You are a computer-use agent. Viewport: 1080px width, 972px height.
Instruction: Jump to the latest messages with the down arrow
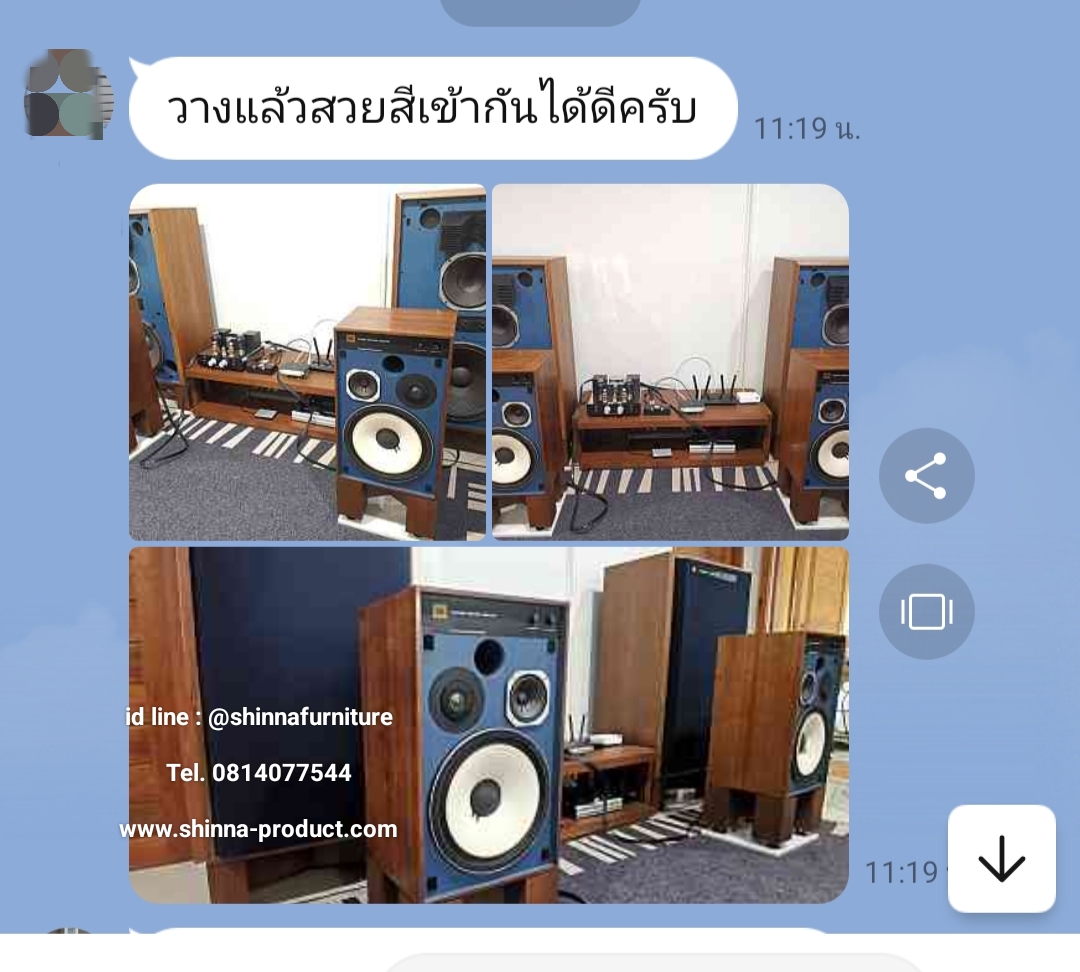[x=1001, y=859]
